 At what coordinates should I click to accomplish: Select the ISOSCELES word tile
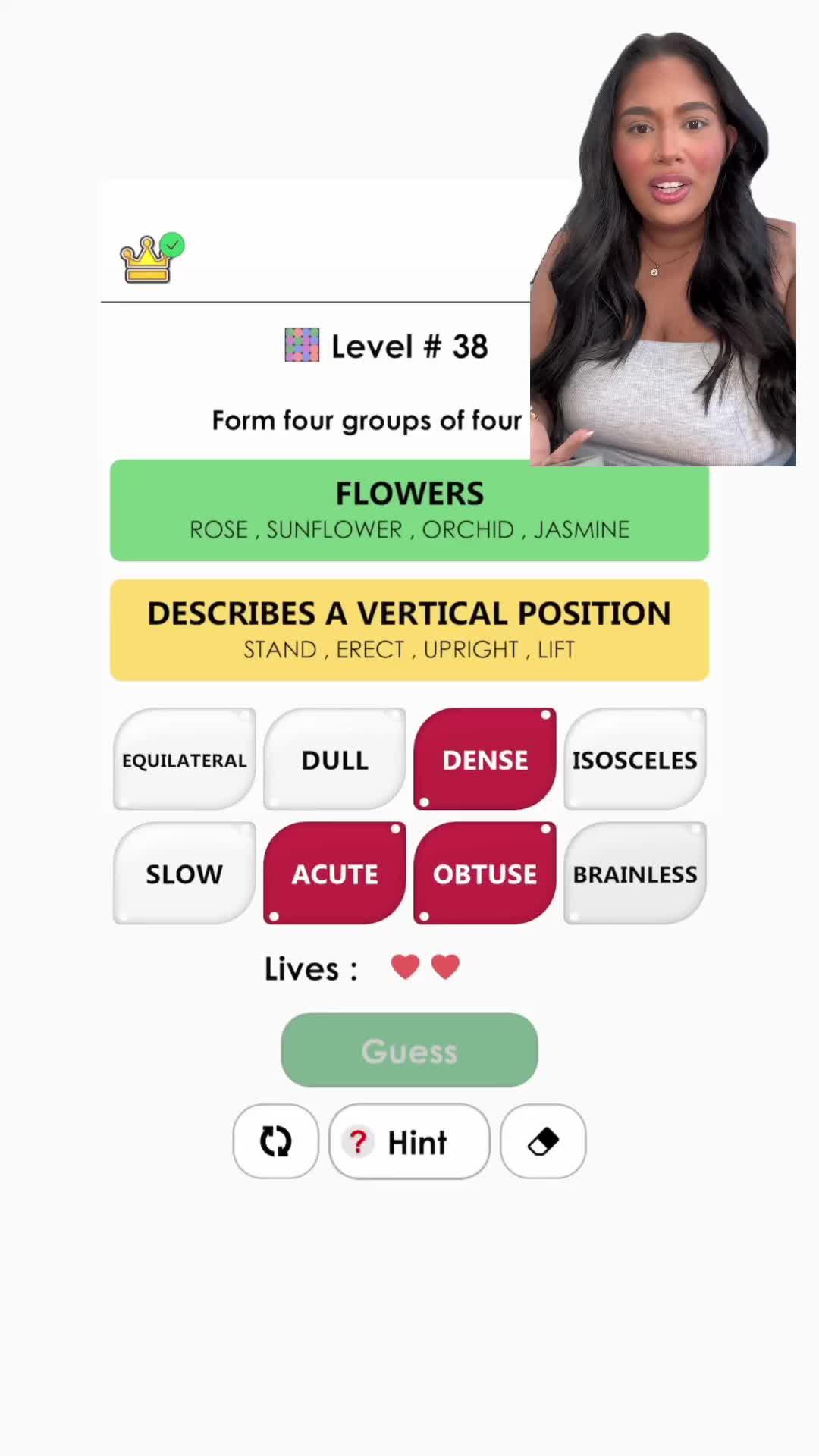click(635, 759)
